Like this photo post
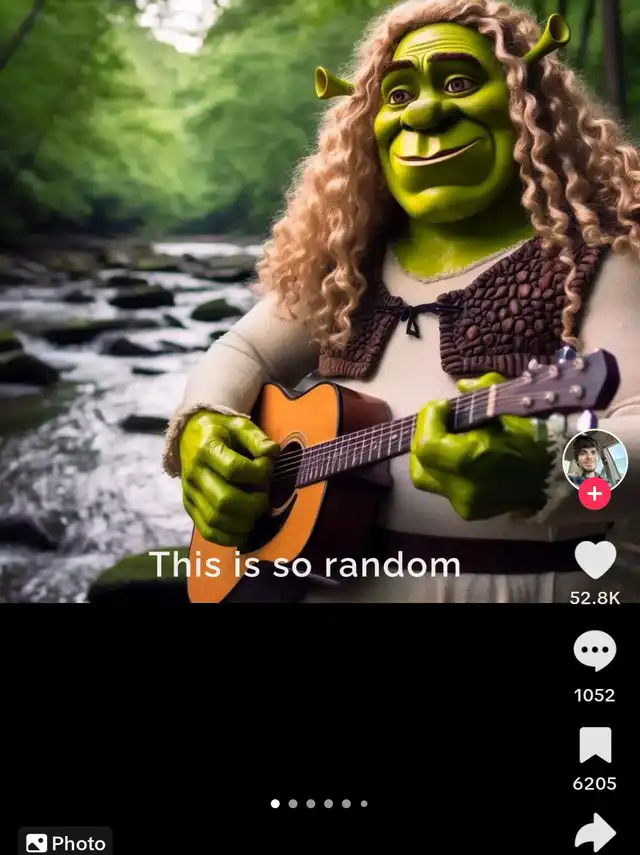Viewport: 640px width, 855px height. (x=595, y=561)
